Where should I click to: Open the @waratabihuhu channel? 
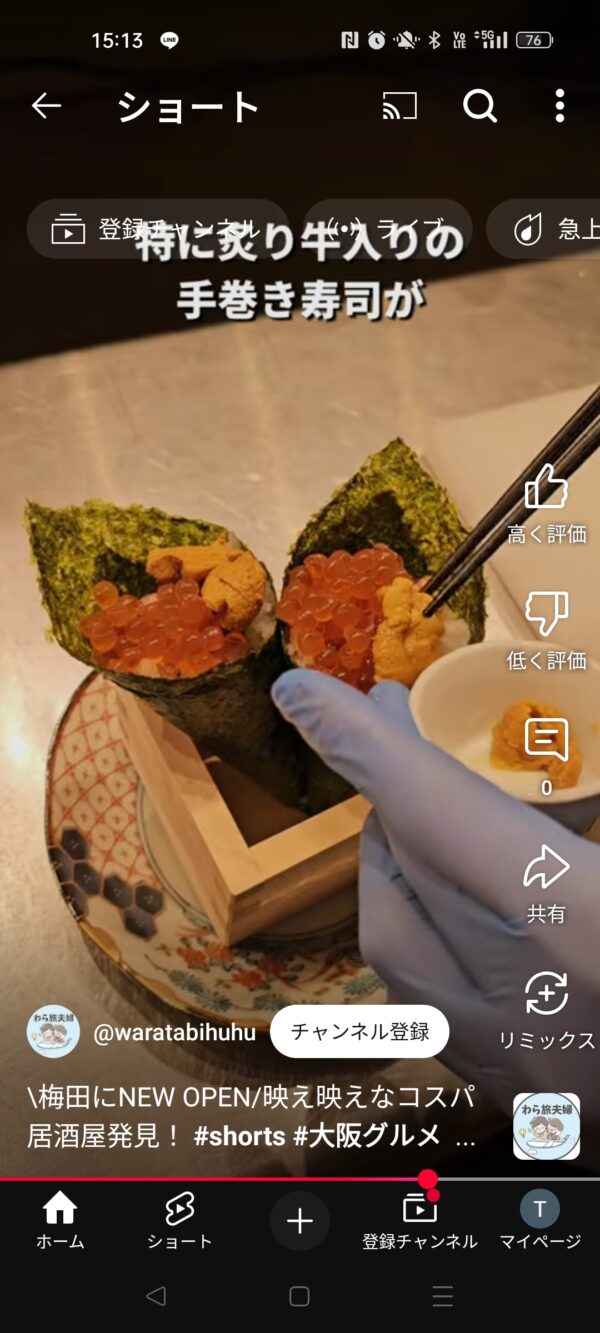(x=174, y=1032)
